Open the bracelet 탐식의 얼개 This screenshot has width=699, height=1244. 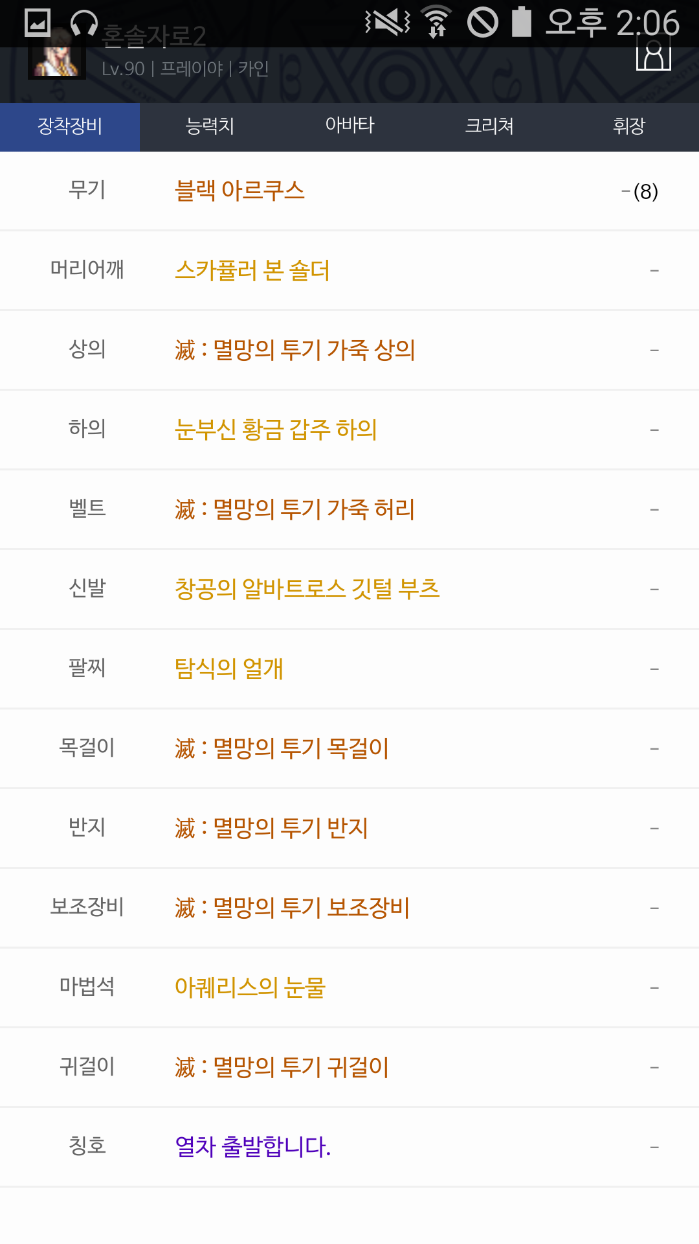[x=229, y=668]
